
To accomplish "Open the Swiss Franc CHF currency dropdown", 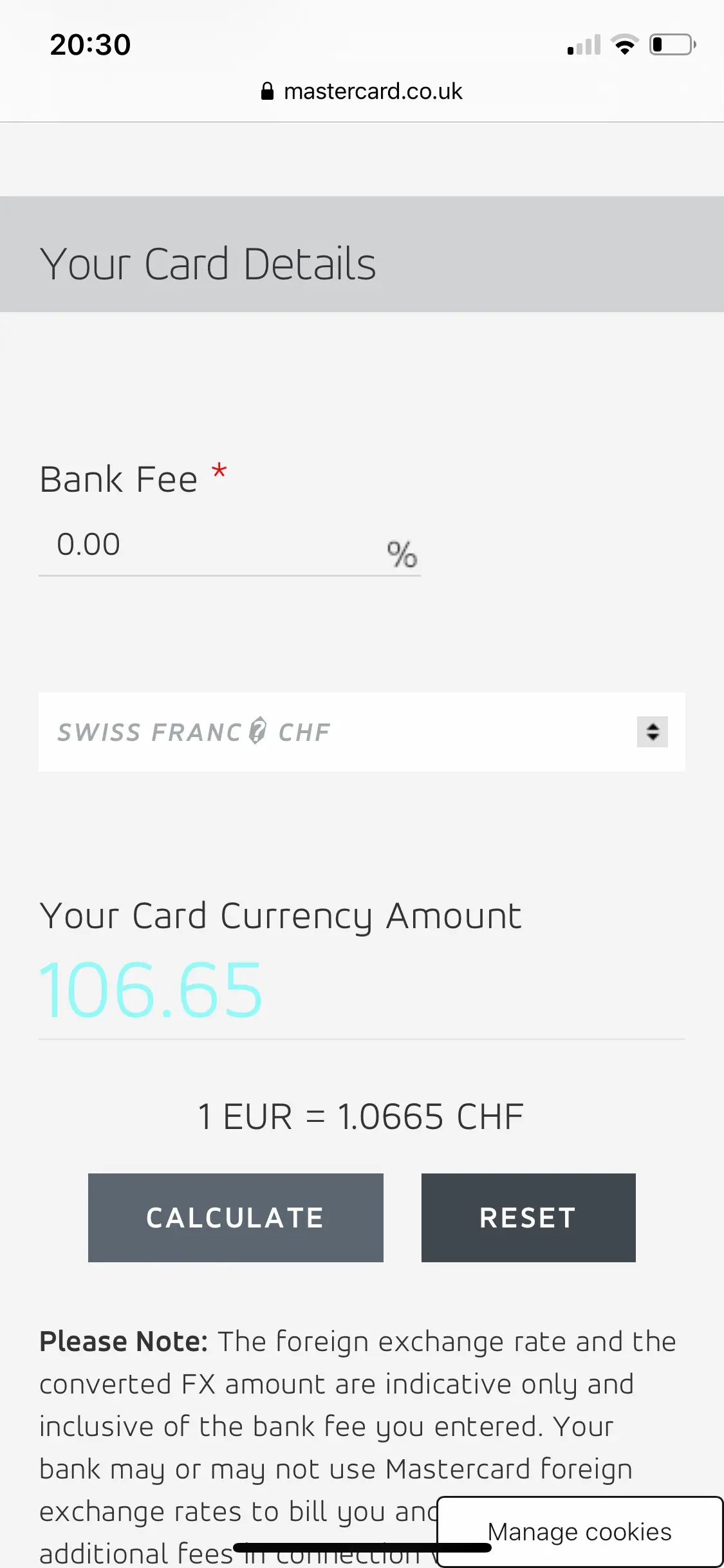I will pyautogui.click(x=362, y=732).
